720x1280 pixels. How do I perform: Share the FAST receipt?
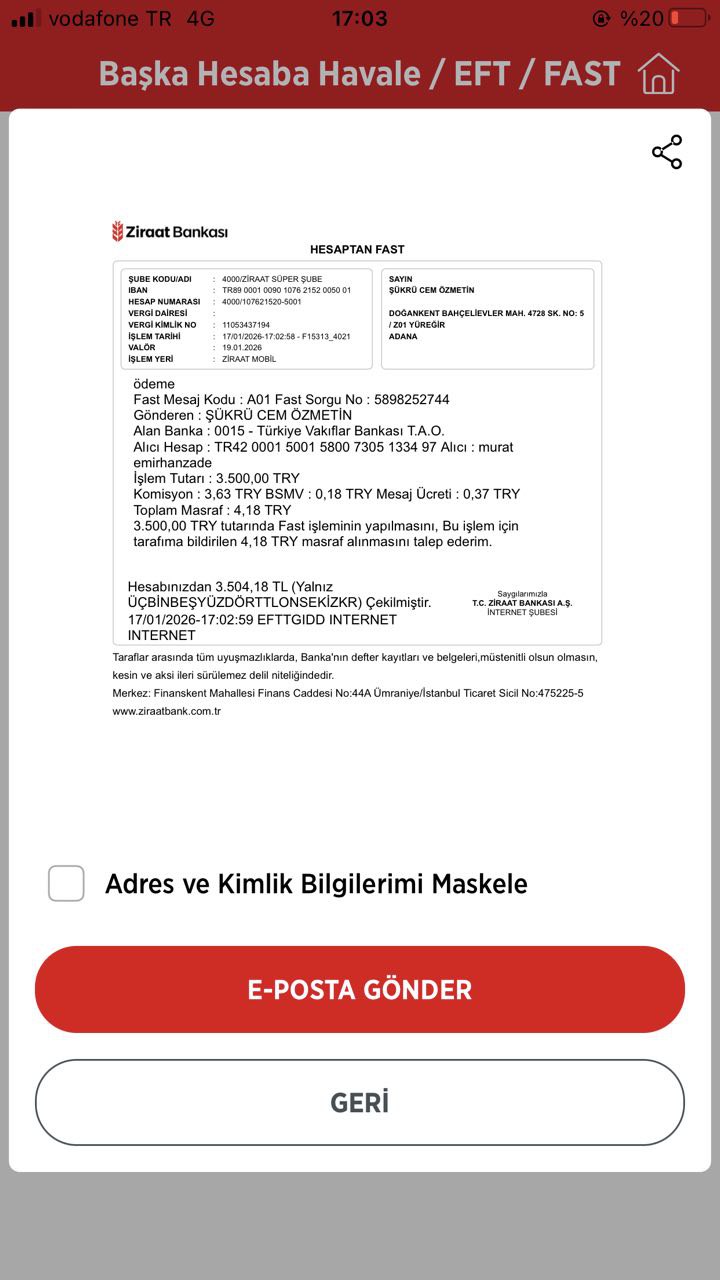pos(667,152)
